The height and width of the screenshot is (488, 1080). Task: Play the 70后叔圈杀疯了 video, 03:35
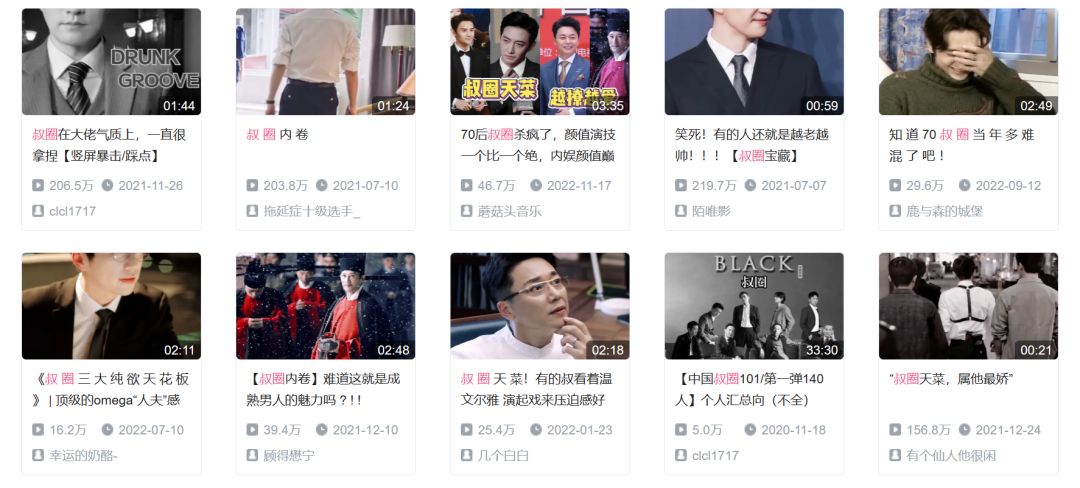(539, 62)
